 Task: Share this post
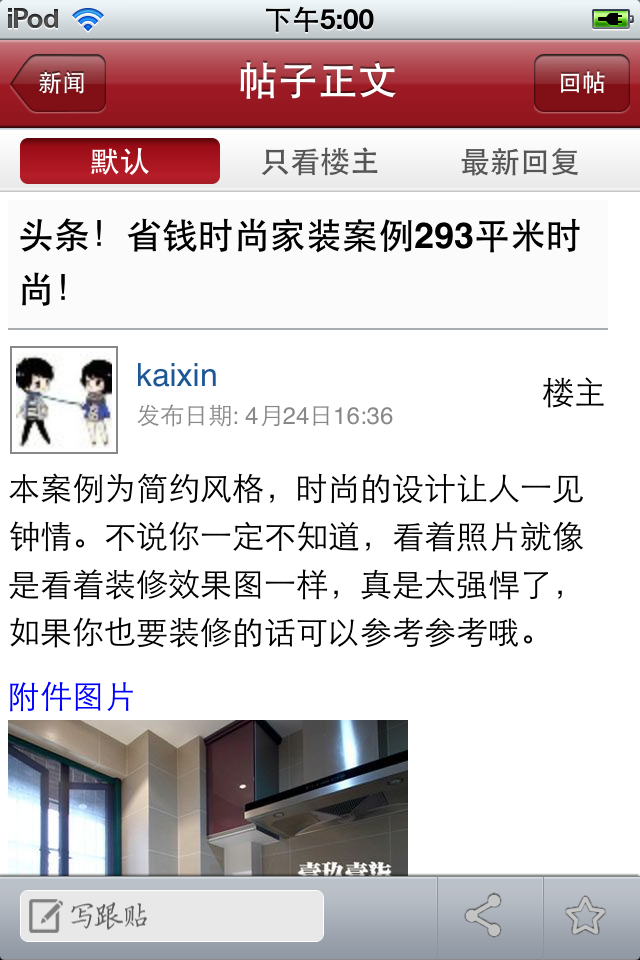point(484,916)
